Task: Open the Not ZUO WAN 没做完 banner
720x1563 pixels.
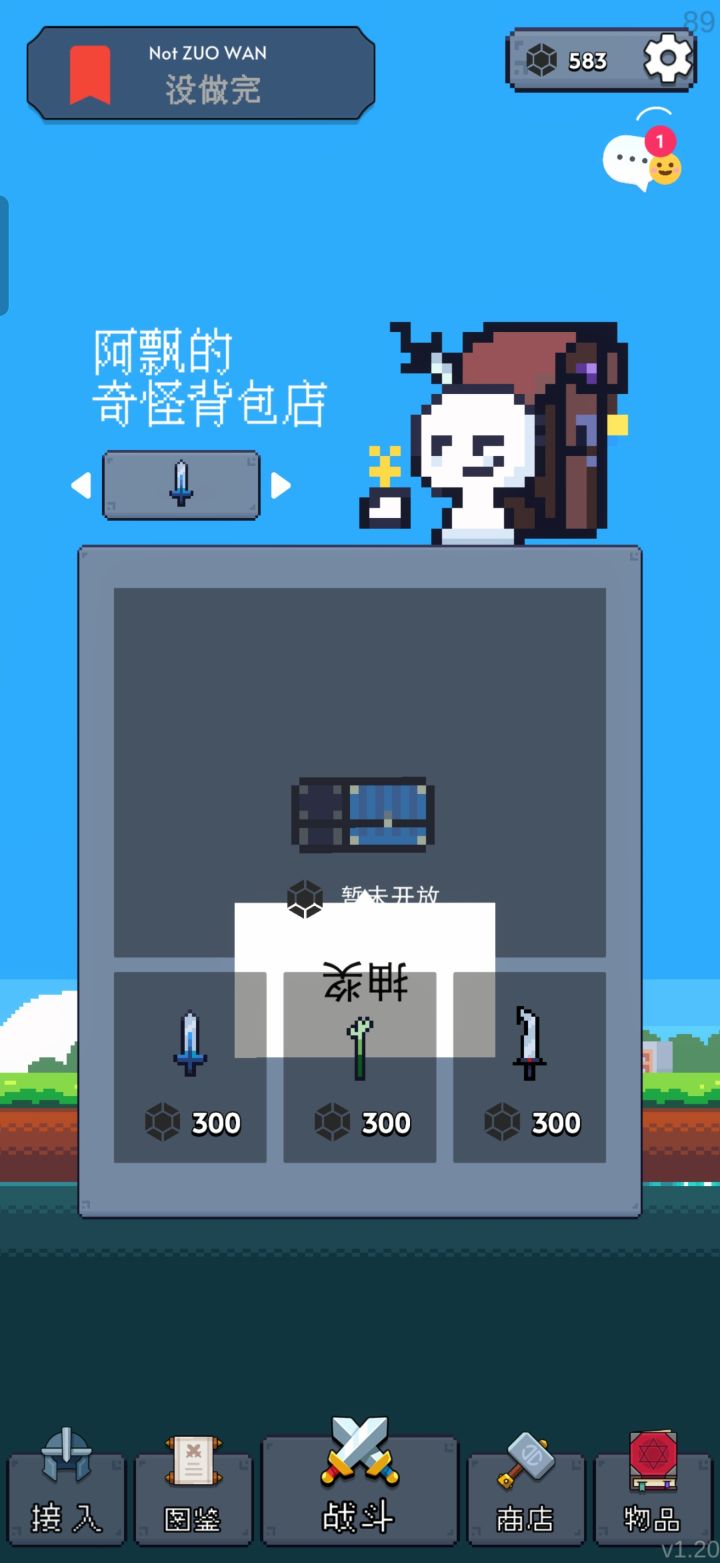Action: click(x=200, y=72)
